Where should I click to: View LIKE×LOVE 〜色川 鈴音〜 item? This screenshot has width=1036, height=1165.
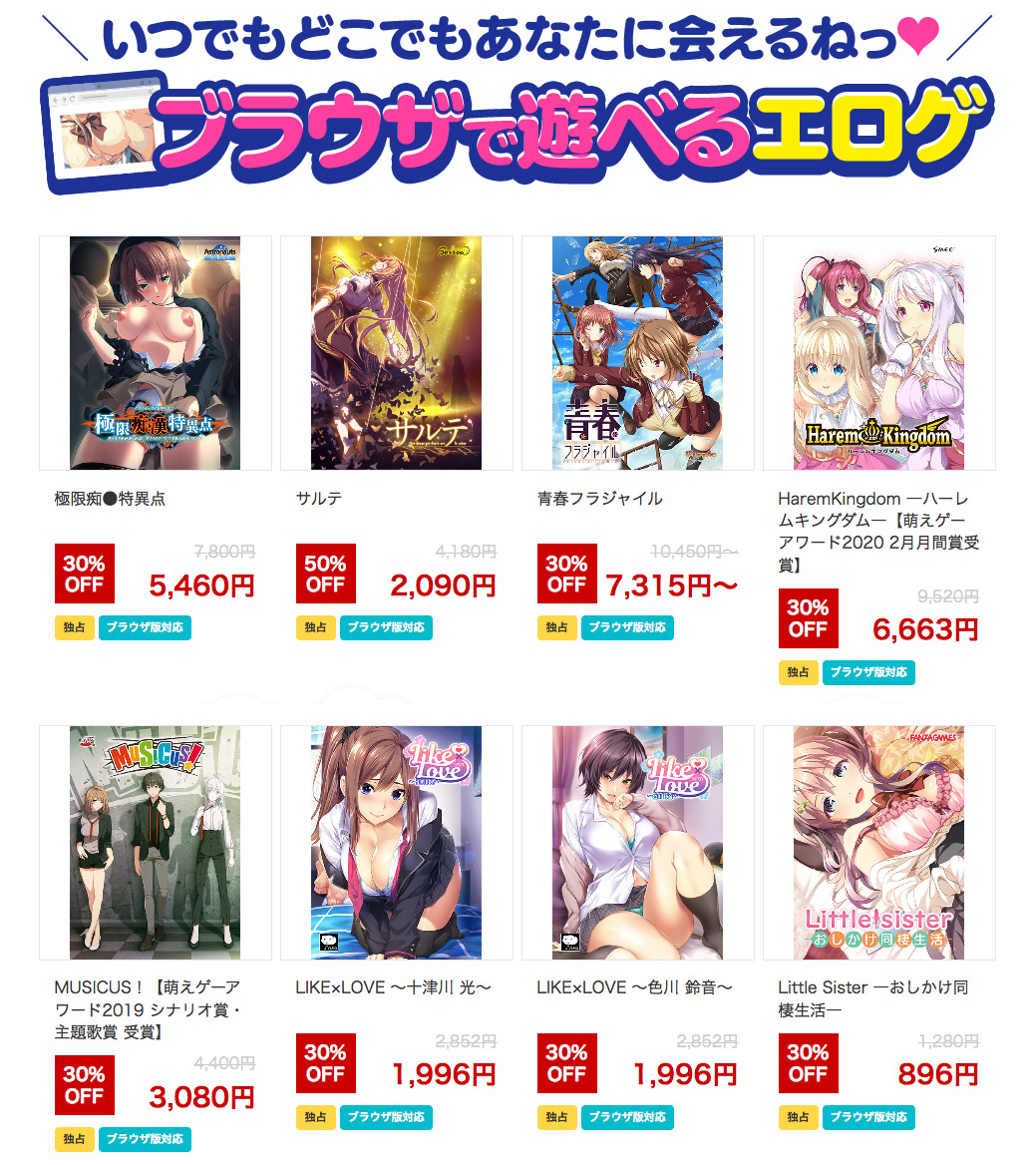click(x=638, y=842)
